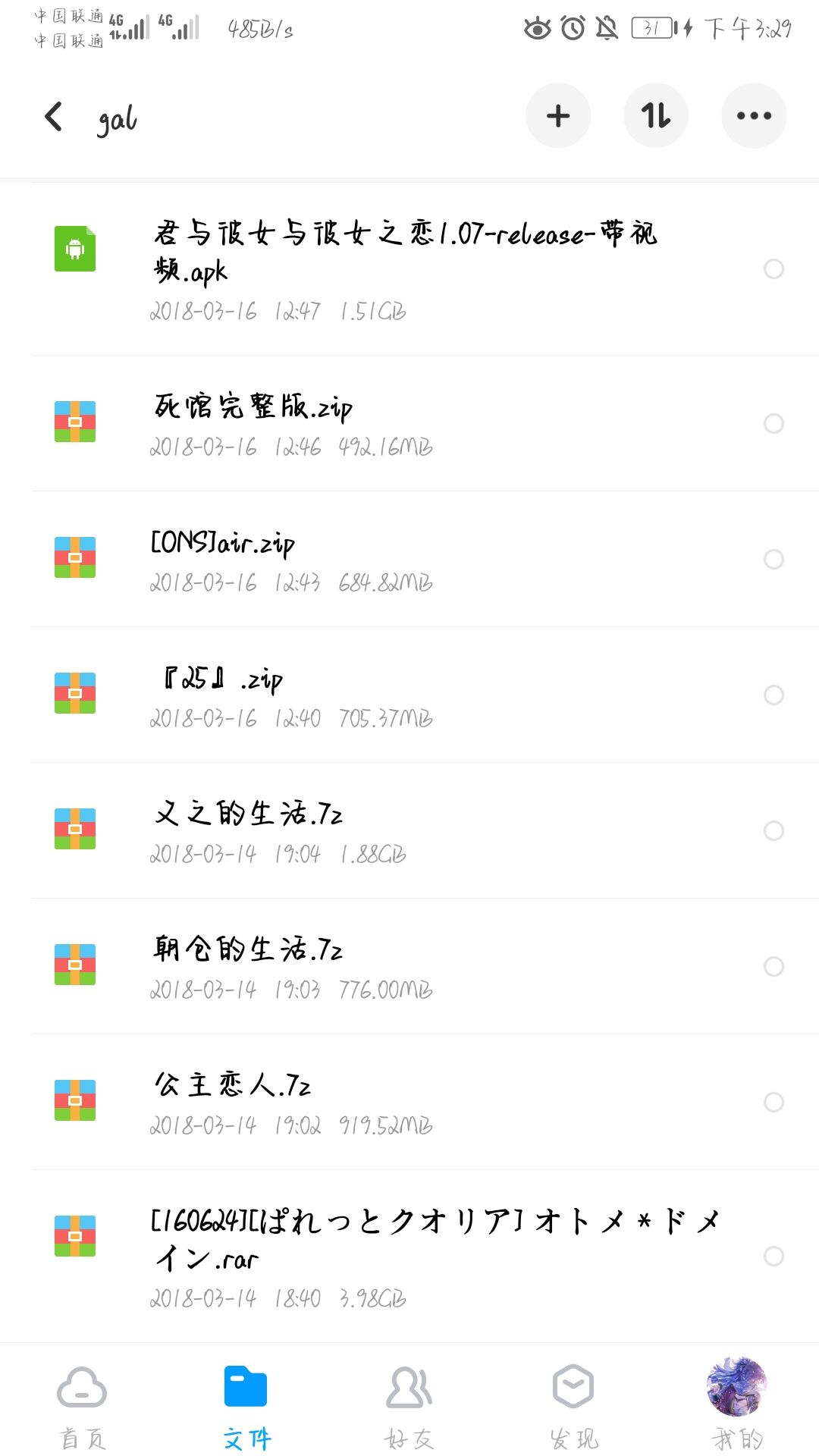The width and height of the screenshot is (819, 1456).
Task: Go back from the gal folder
Action: (x=54, y=117)
